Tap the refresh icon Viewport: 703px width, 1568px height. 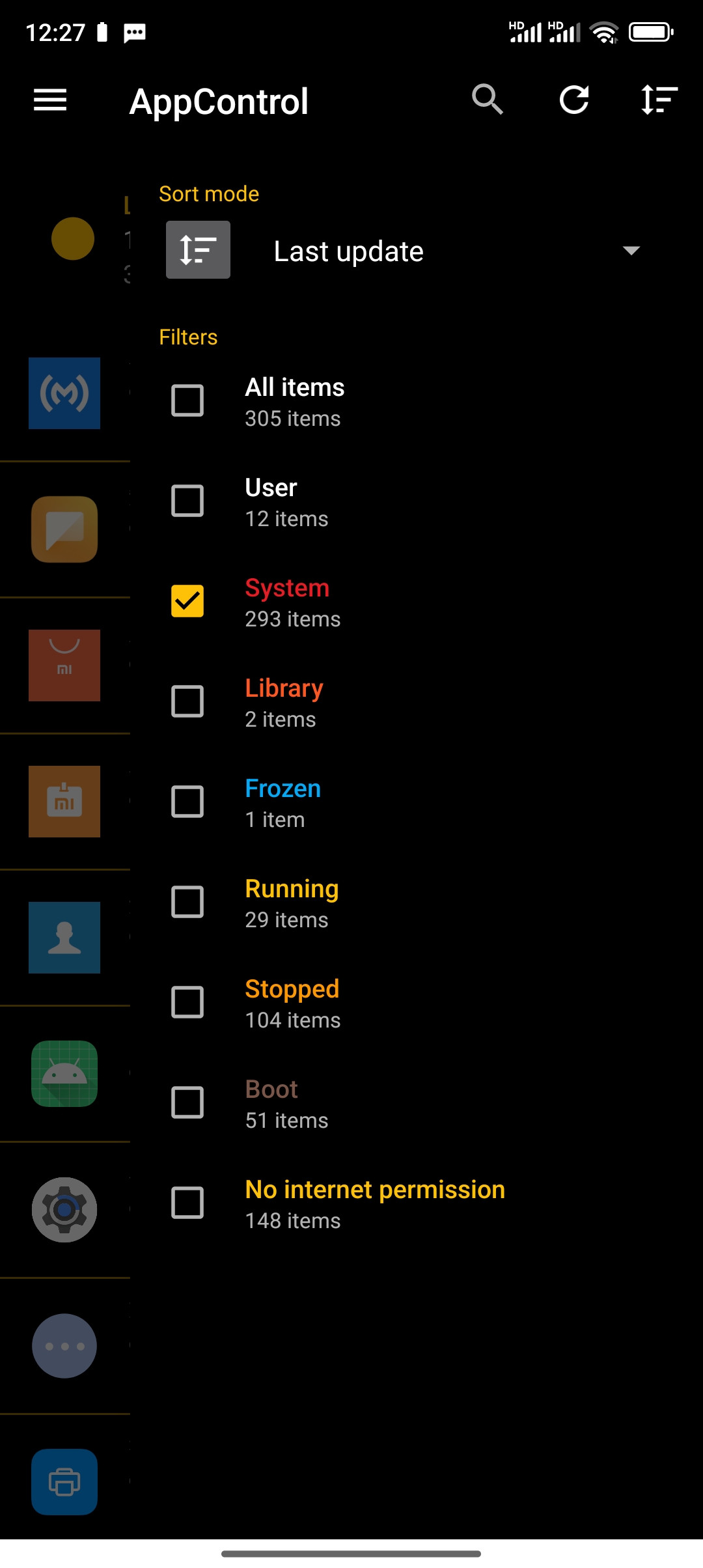[x=574, y=100]
